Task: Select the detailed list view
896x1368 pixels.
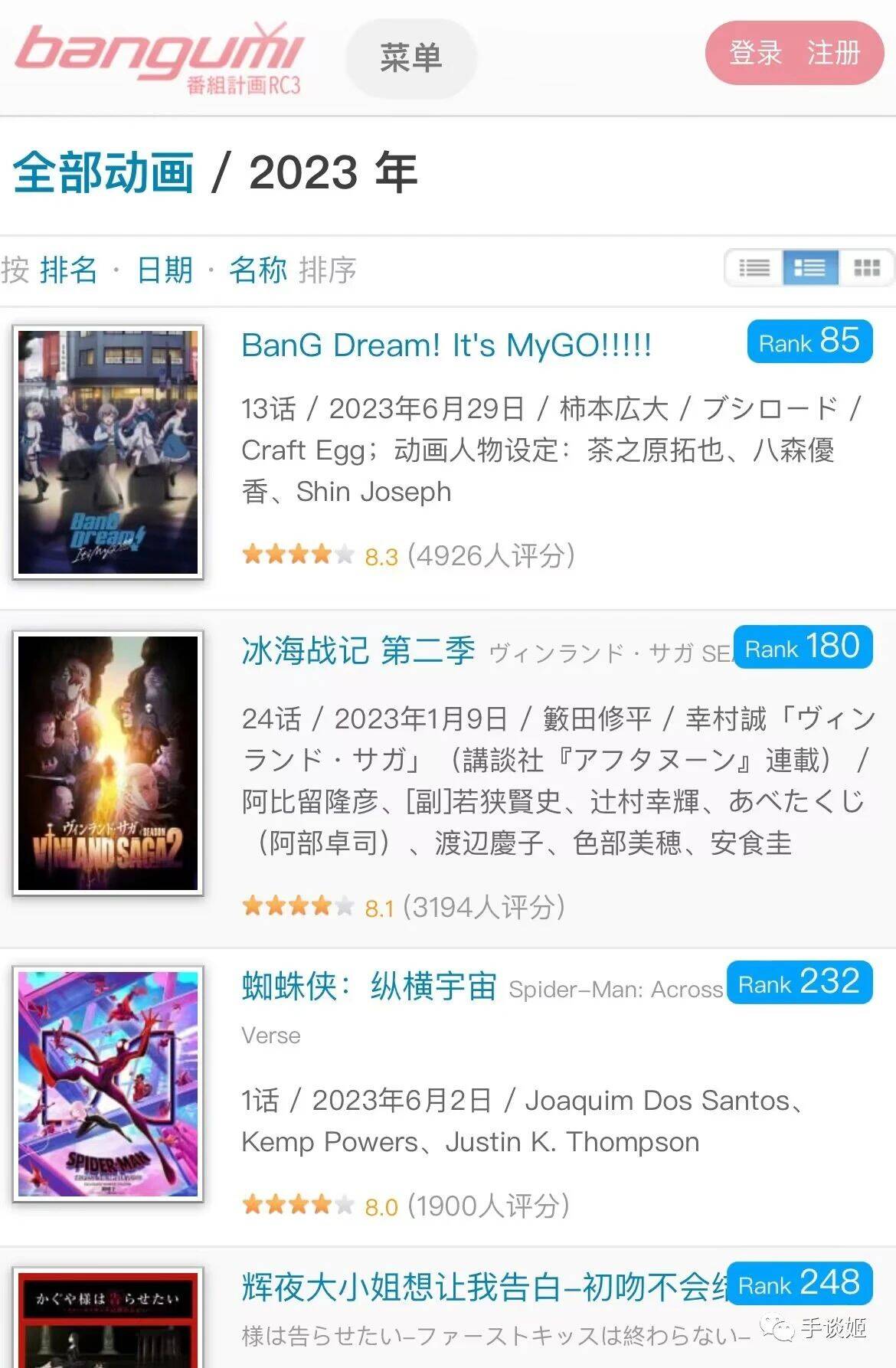Action: click(x=810, y=268)
